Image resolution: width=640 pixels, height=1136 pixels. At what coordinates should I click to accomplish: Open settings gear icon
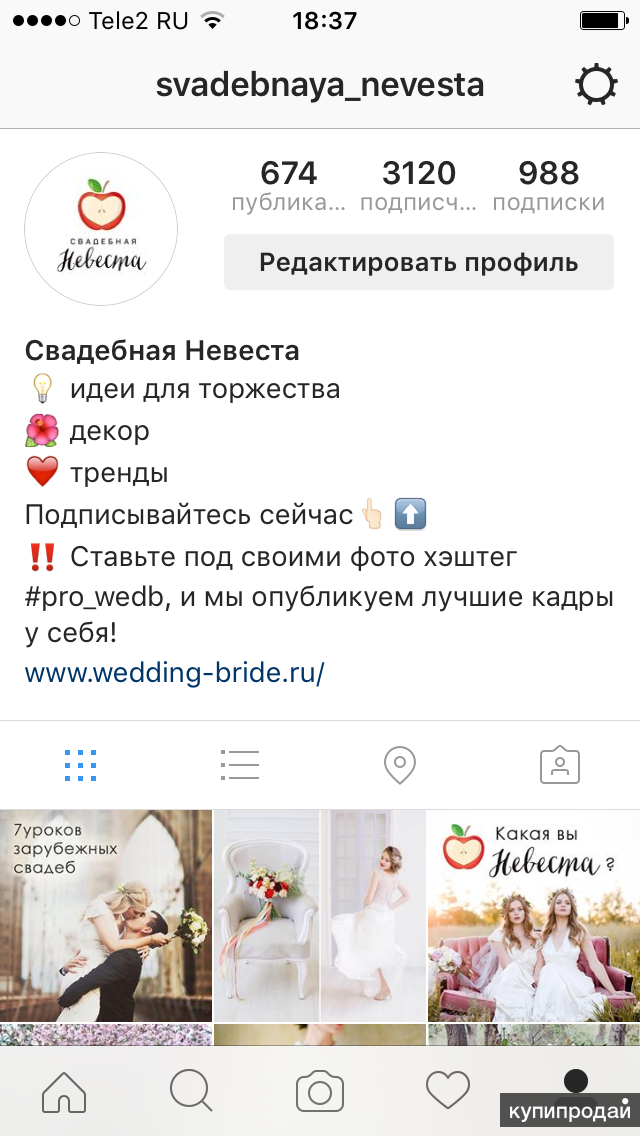(596, 85)
